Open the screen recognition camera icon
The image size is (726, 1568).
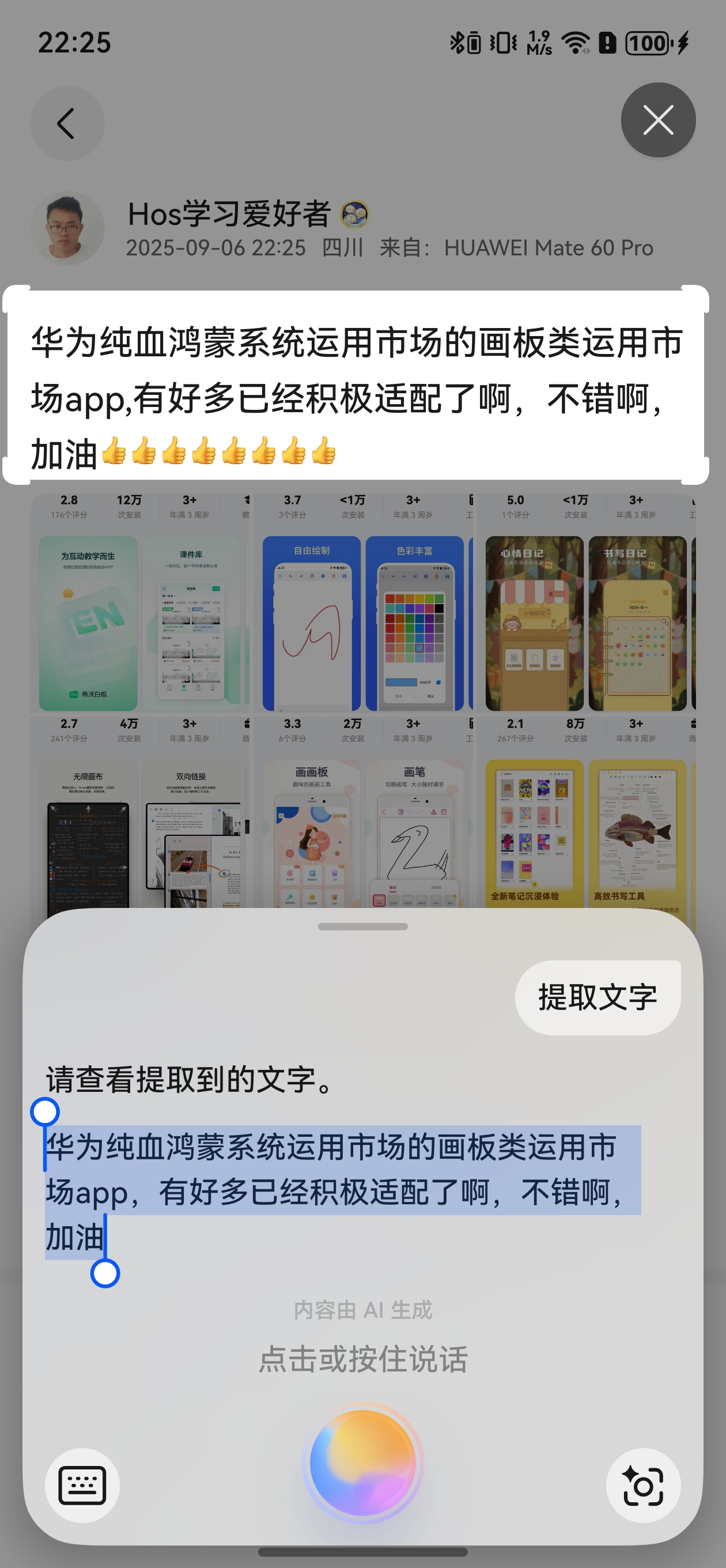[x=642, y=1484]
